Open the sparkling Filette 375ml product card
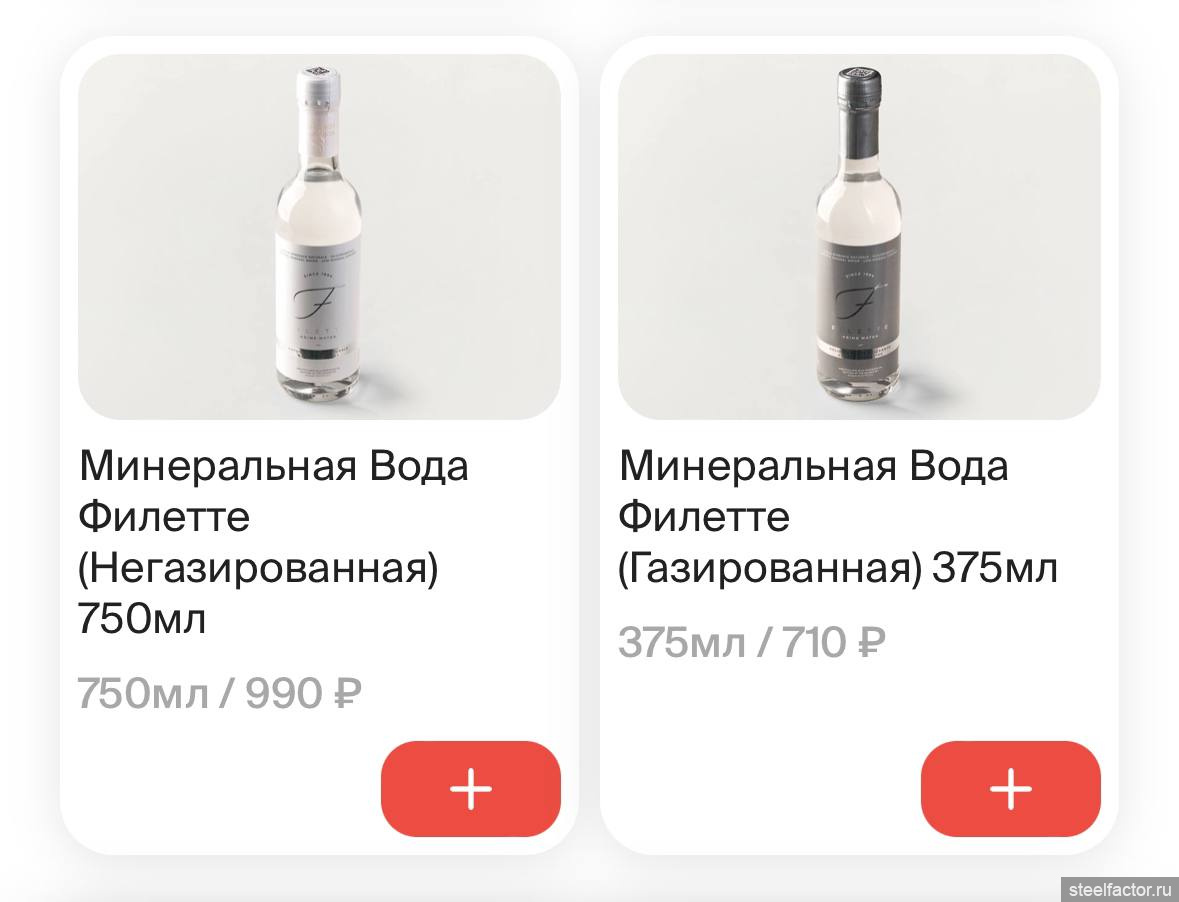 click(858, 237)
